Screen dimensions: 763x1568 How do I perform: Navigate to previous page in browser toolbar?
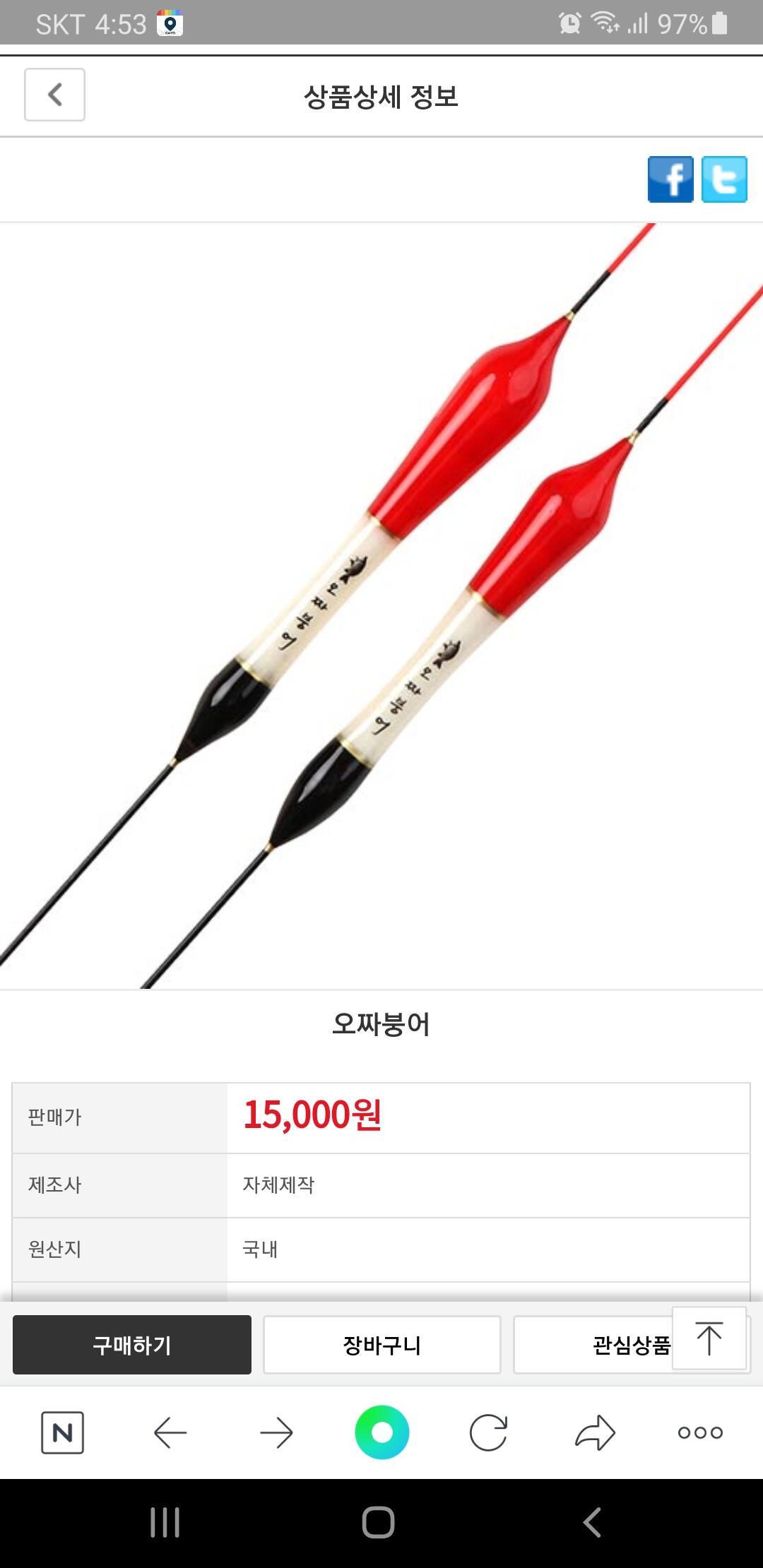(170, 1433)
